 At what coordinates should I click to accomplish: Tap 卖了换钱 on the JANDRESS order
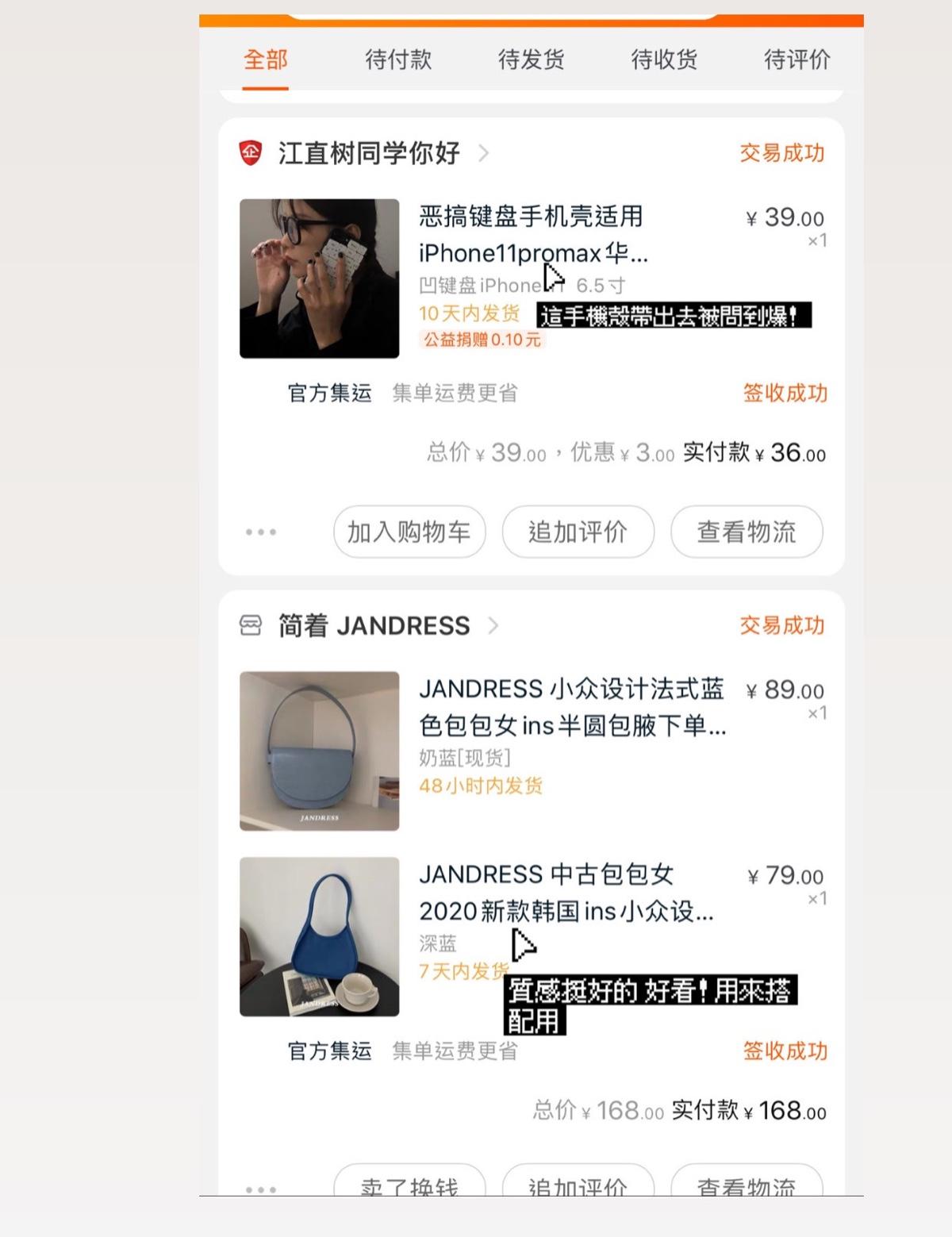click(x=409, y=1184)
